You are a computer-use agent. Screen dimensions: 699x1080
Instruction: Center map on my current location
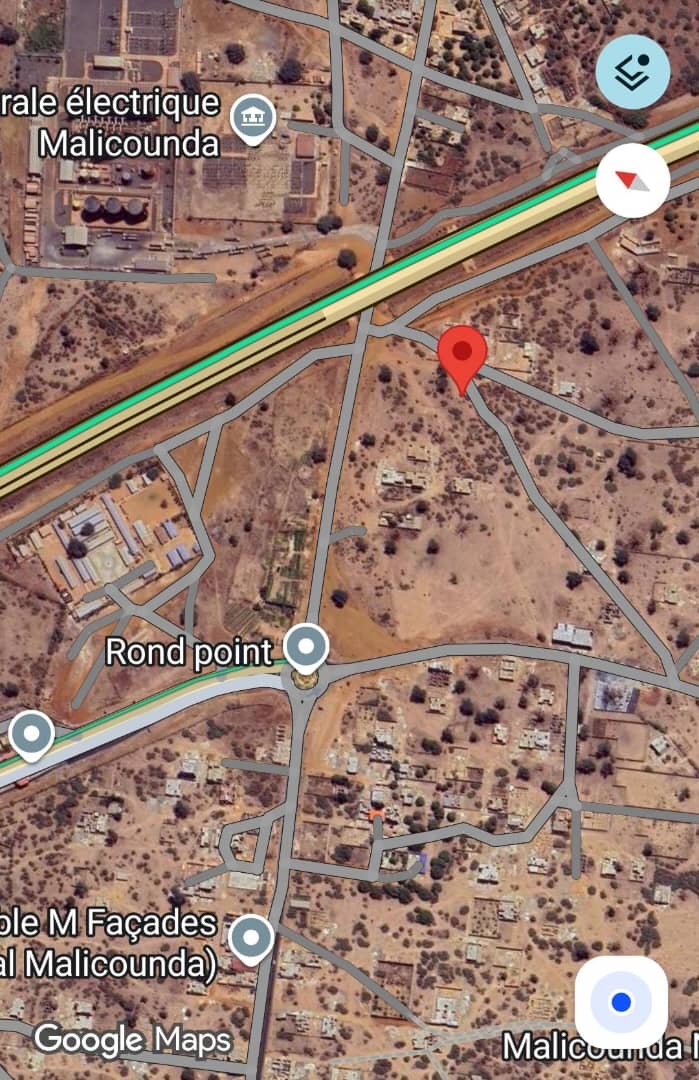pyautogui.click(x=621, y=1001)
